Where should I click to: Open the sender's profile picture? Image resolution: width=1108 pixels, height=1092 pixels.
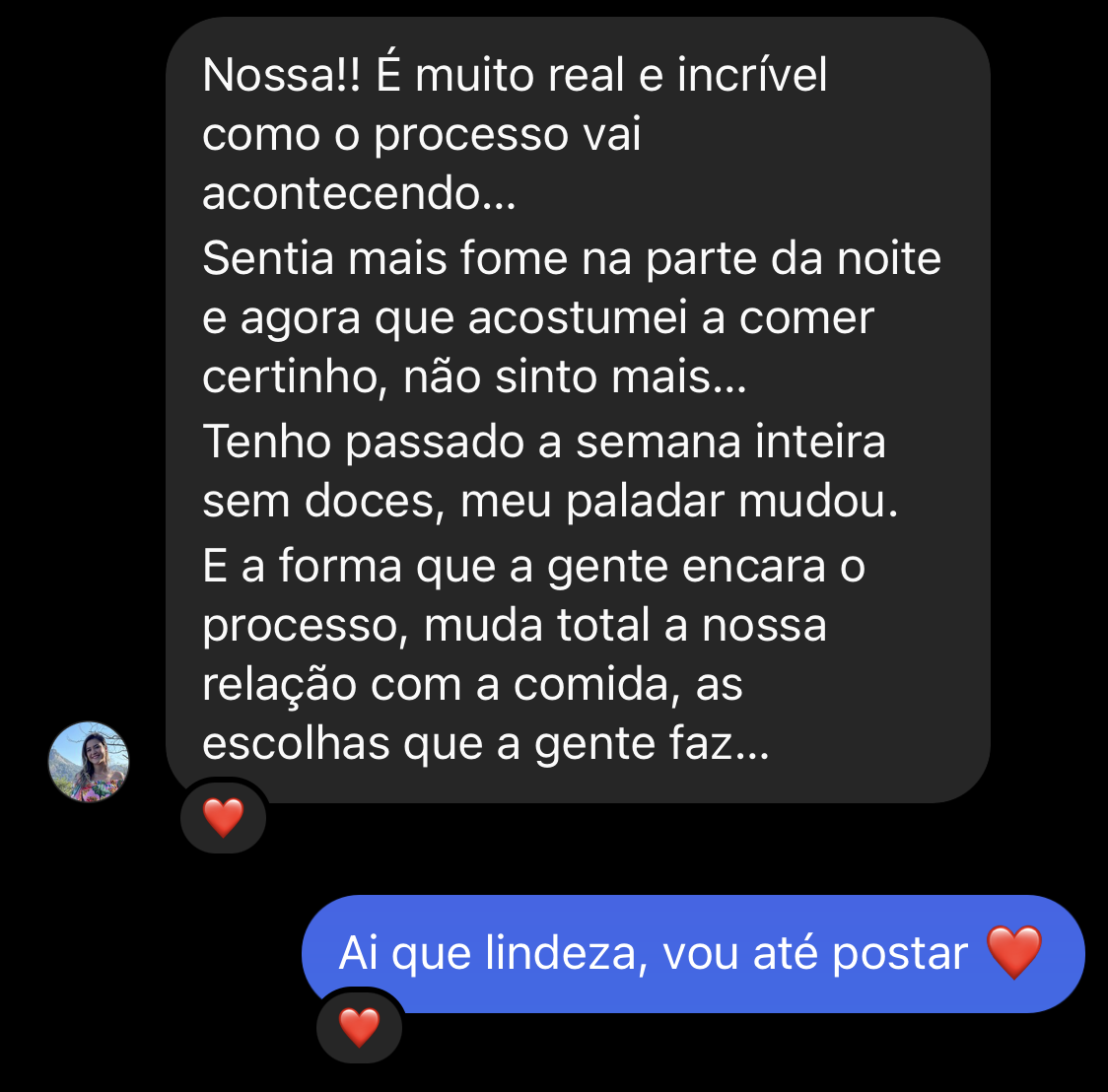tap(89, 761)
